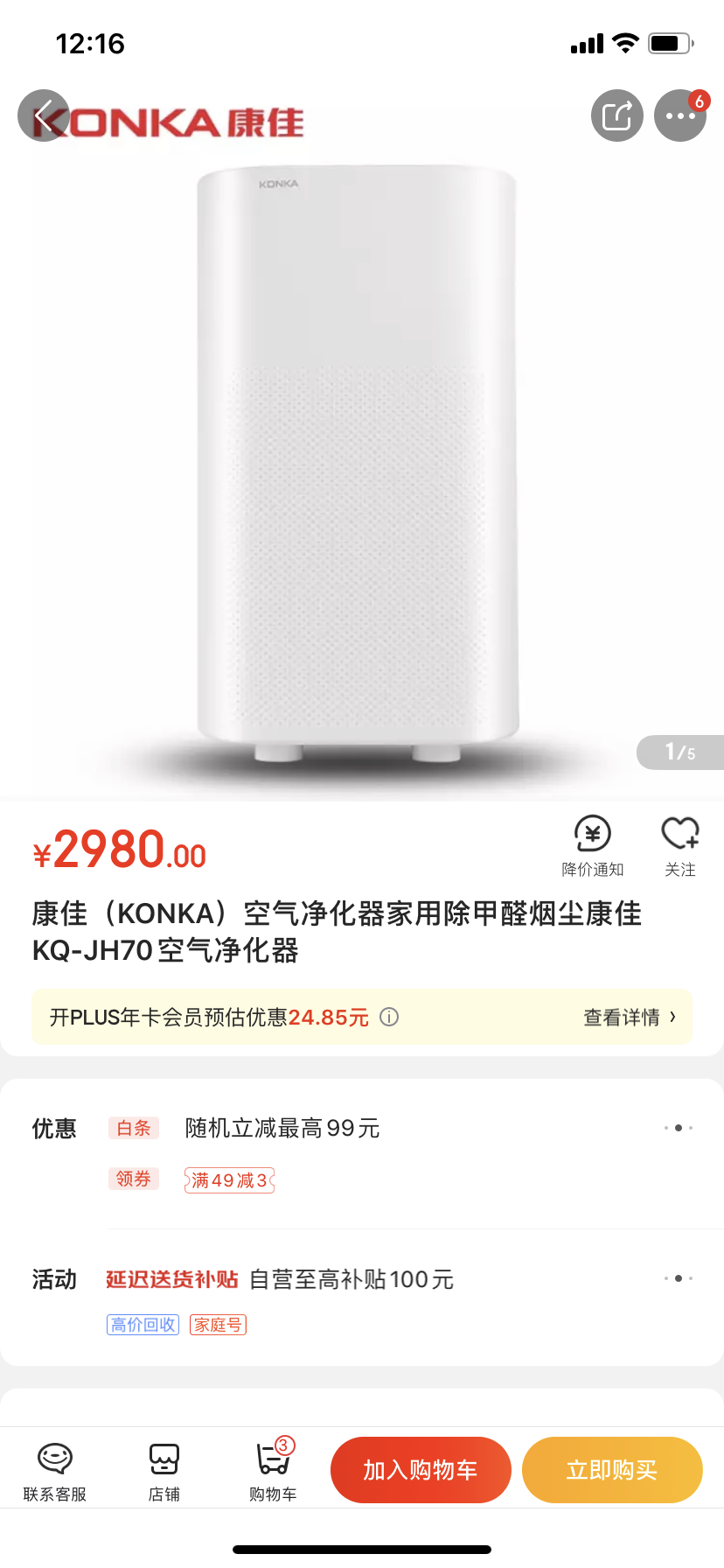
Task: Share this product
Action: (617, 115)
